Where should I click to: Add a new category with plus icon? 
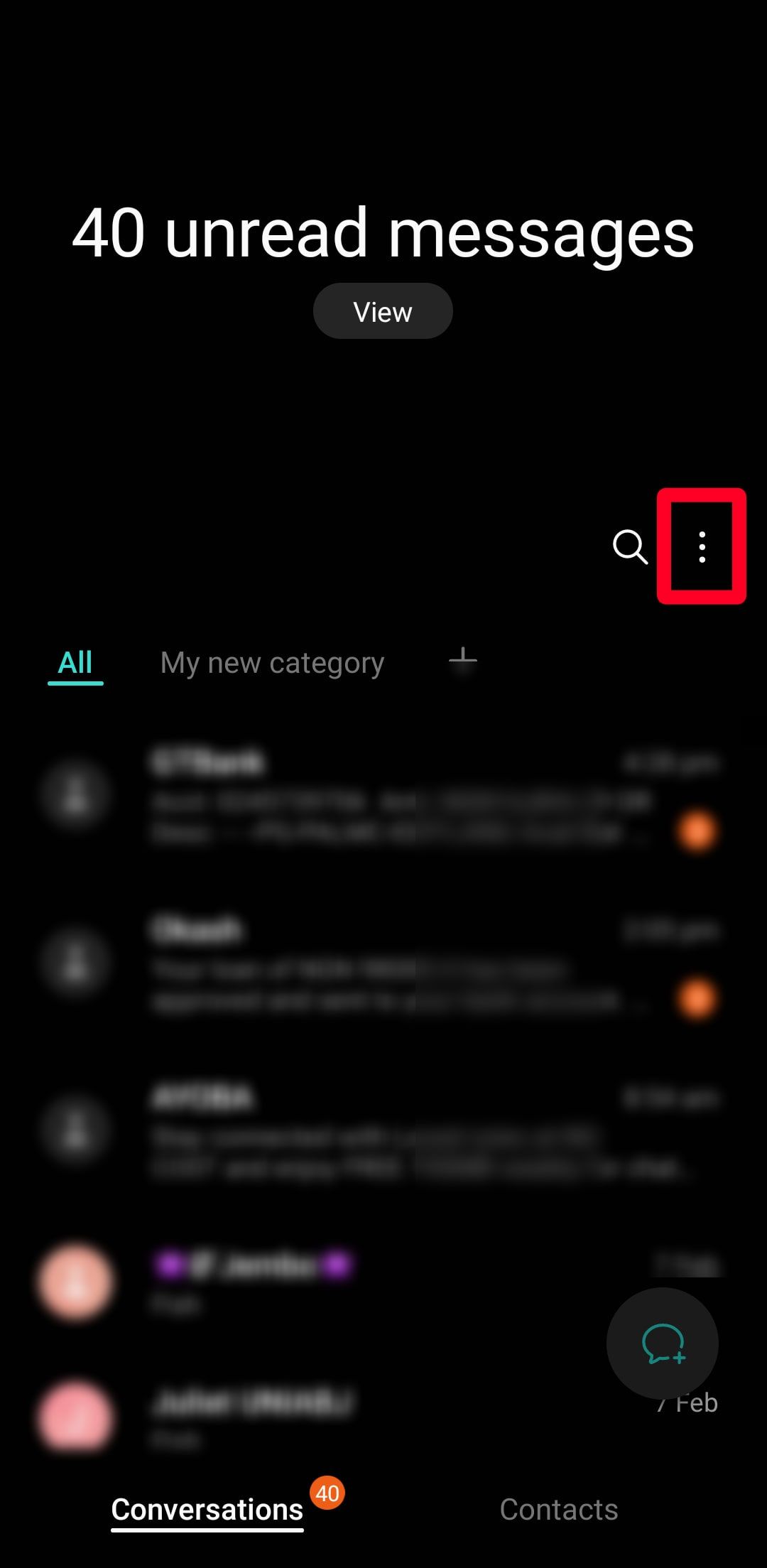(x=462, y=660)
